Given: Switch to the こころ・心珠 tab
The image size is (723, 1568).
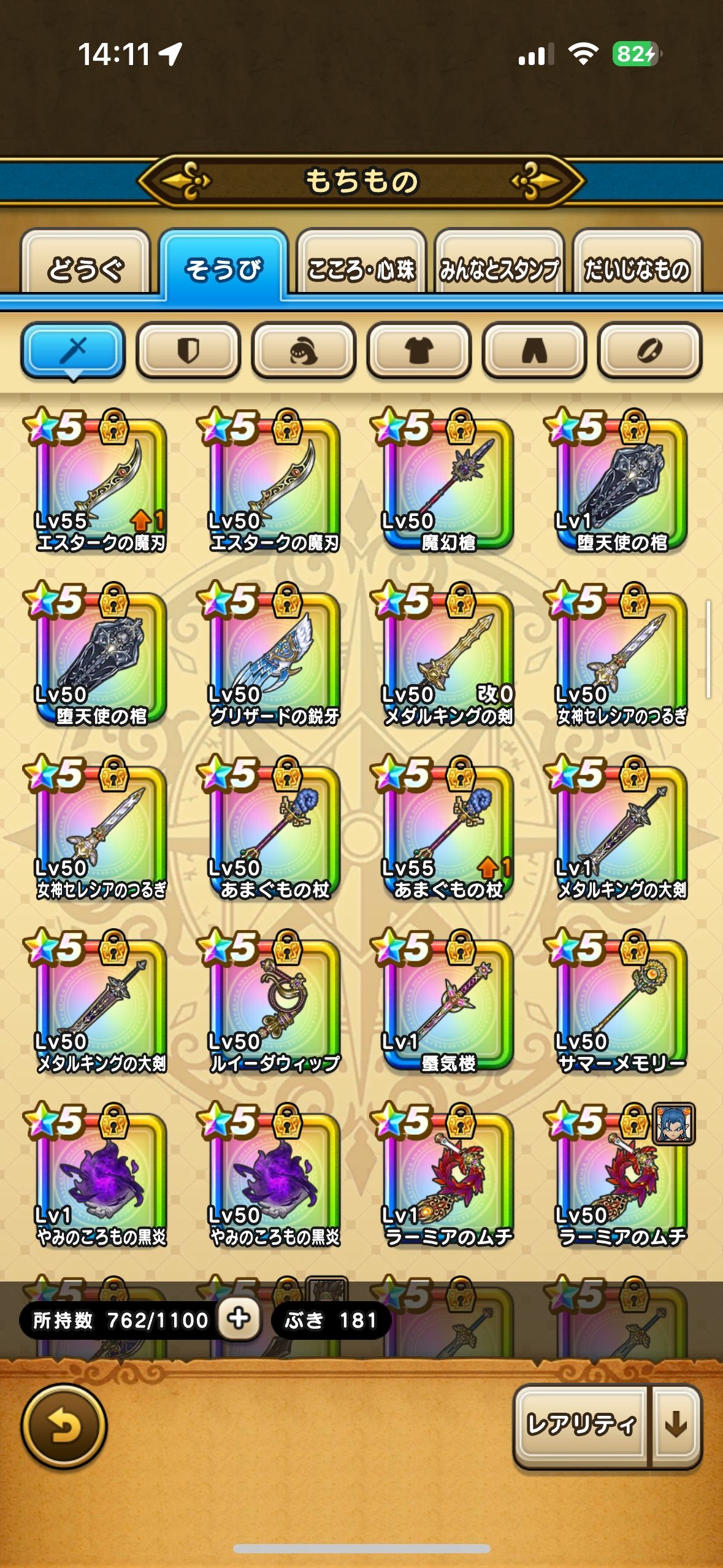Looking at the screenshot, I should [361, 269].
